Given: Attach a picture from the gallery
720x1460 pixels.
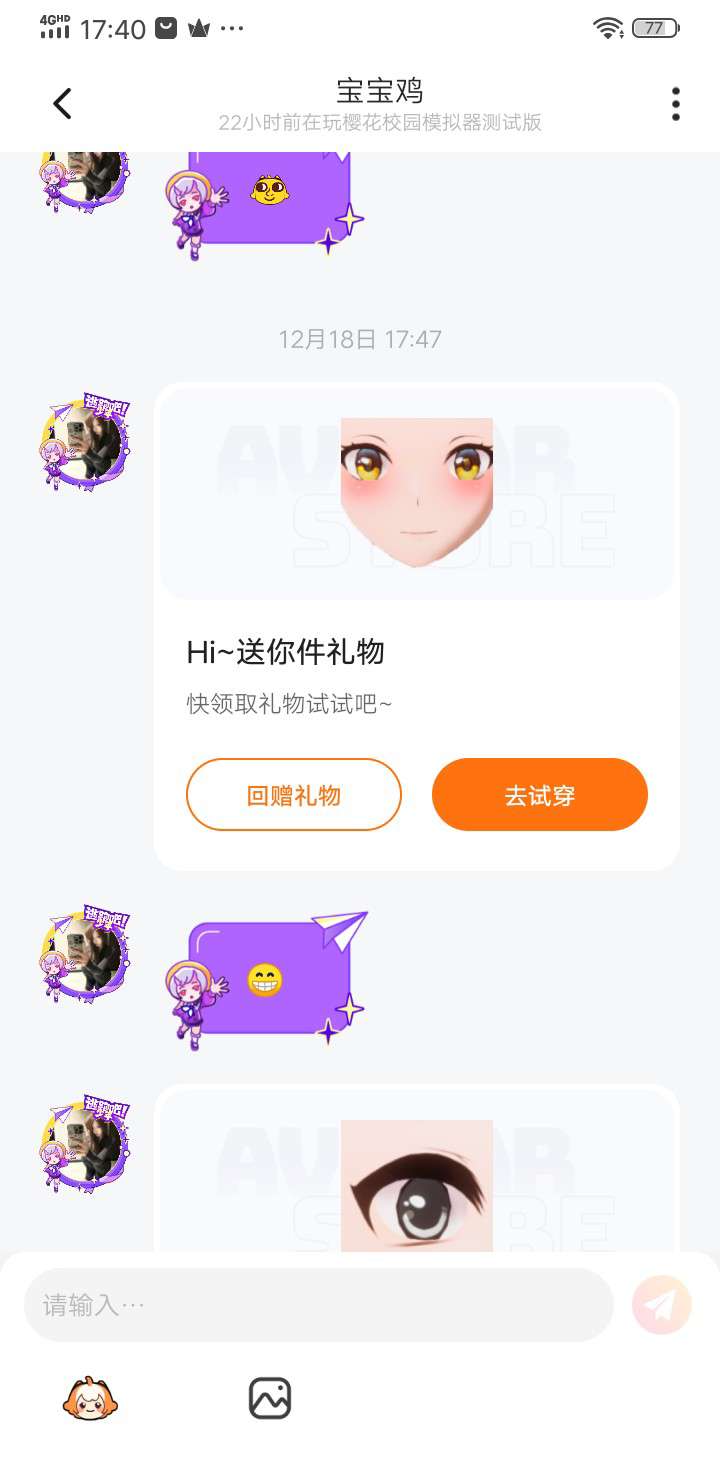Looking at the screenshot, I should [x=269, y=1398].
